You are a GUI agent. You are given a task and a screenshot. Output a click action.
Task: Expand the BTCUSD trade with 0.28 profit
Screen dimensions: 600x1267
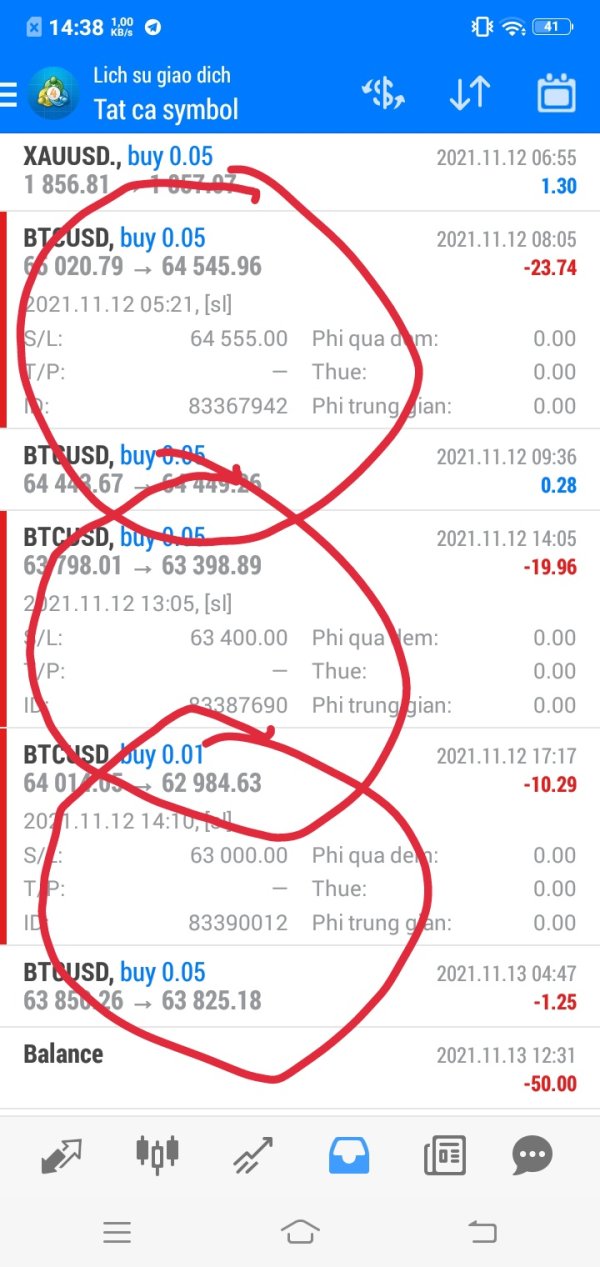click(x=300, y=470)
